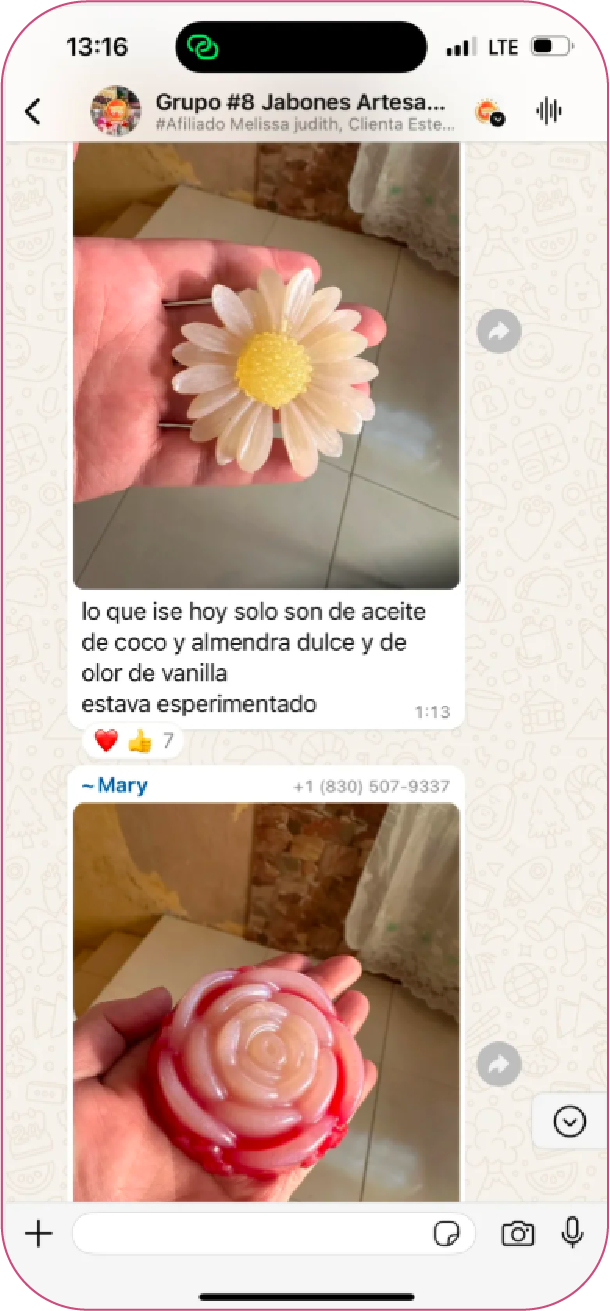Jump to the latest messages
Image resolution: width=610 pixels, height=1311 pixels.
click(x=570, y=1122)
